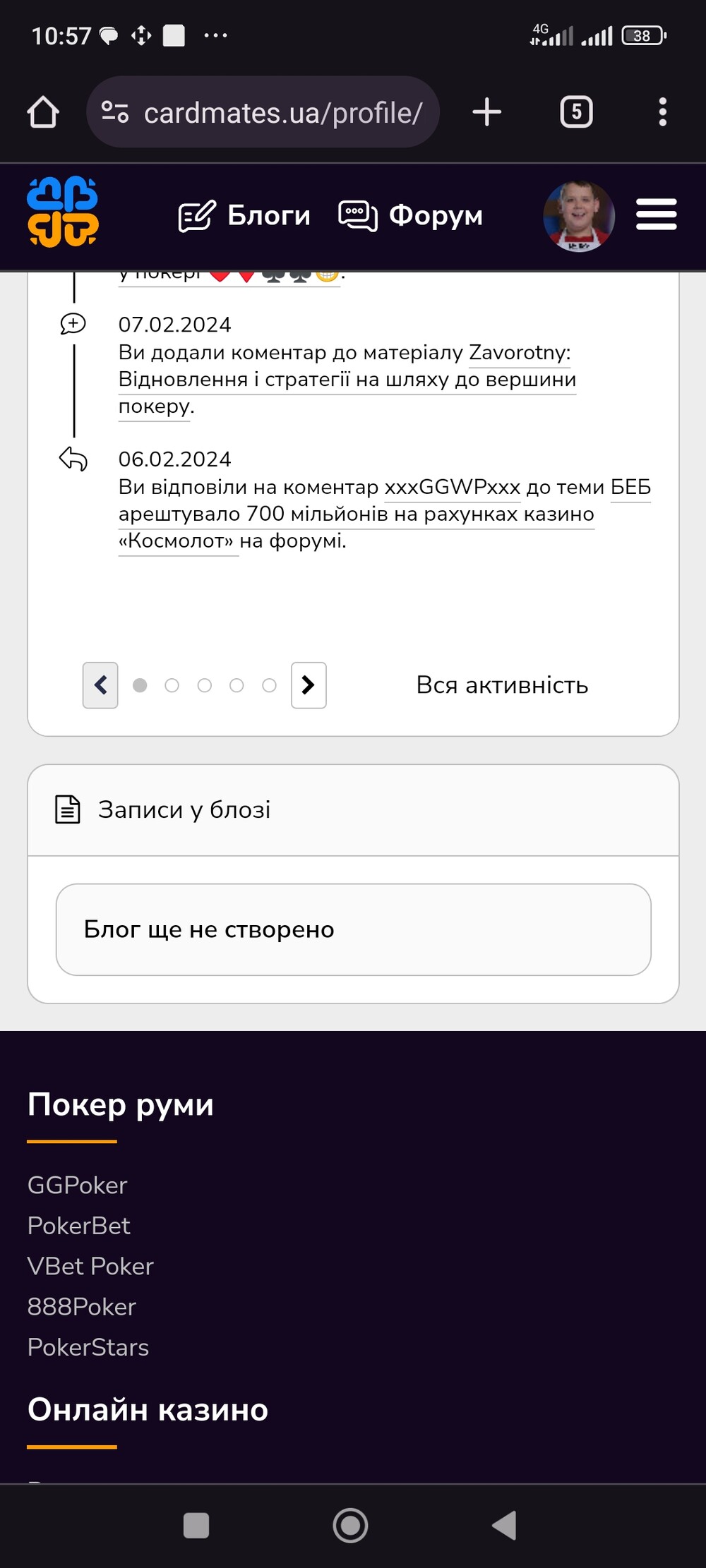Go to the browser home page
The height and width of the screenshot is (1568, 706).
point(43,112)
